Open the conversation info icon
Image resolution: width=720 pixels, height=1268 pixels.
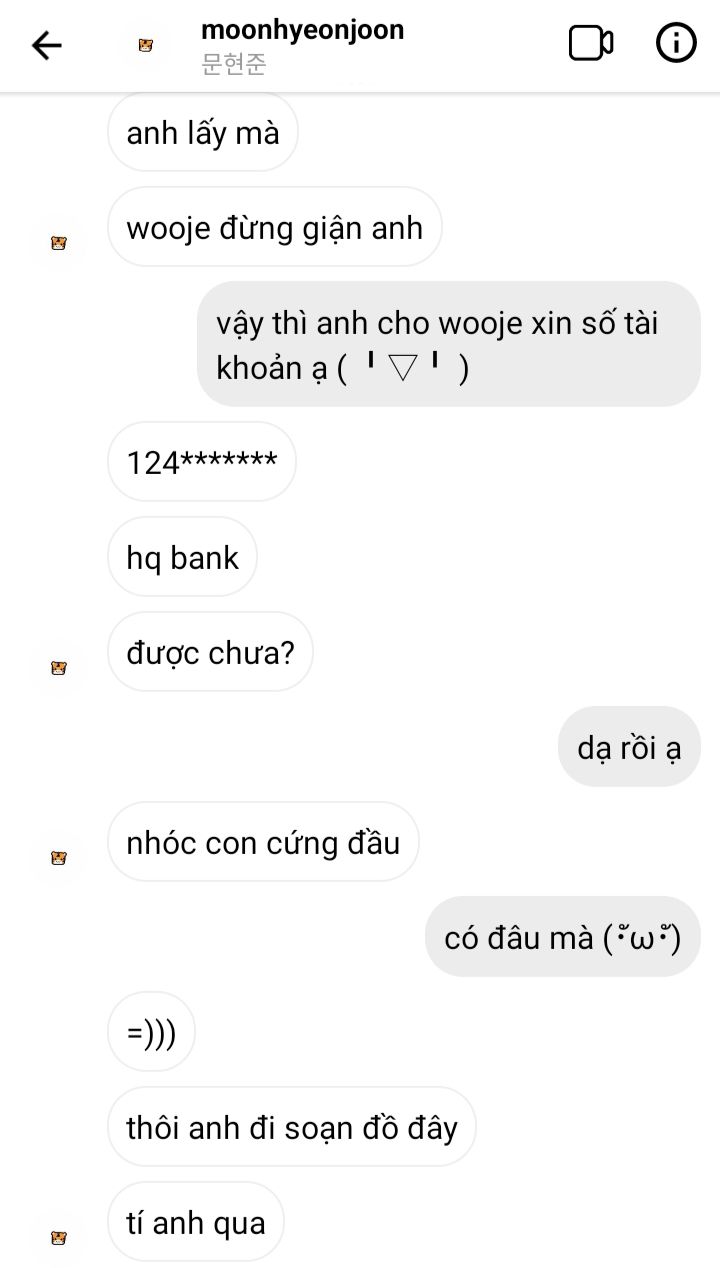click(x=676, y=43)
